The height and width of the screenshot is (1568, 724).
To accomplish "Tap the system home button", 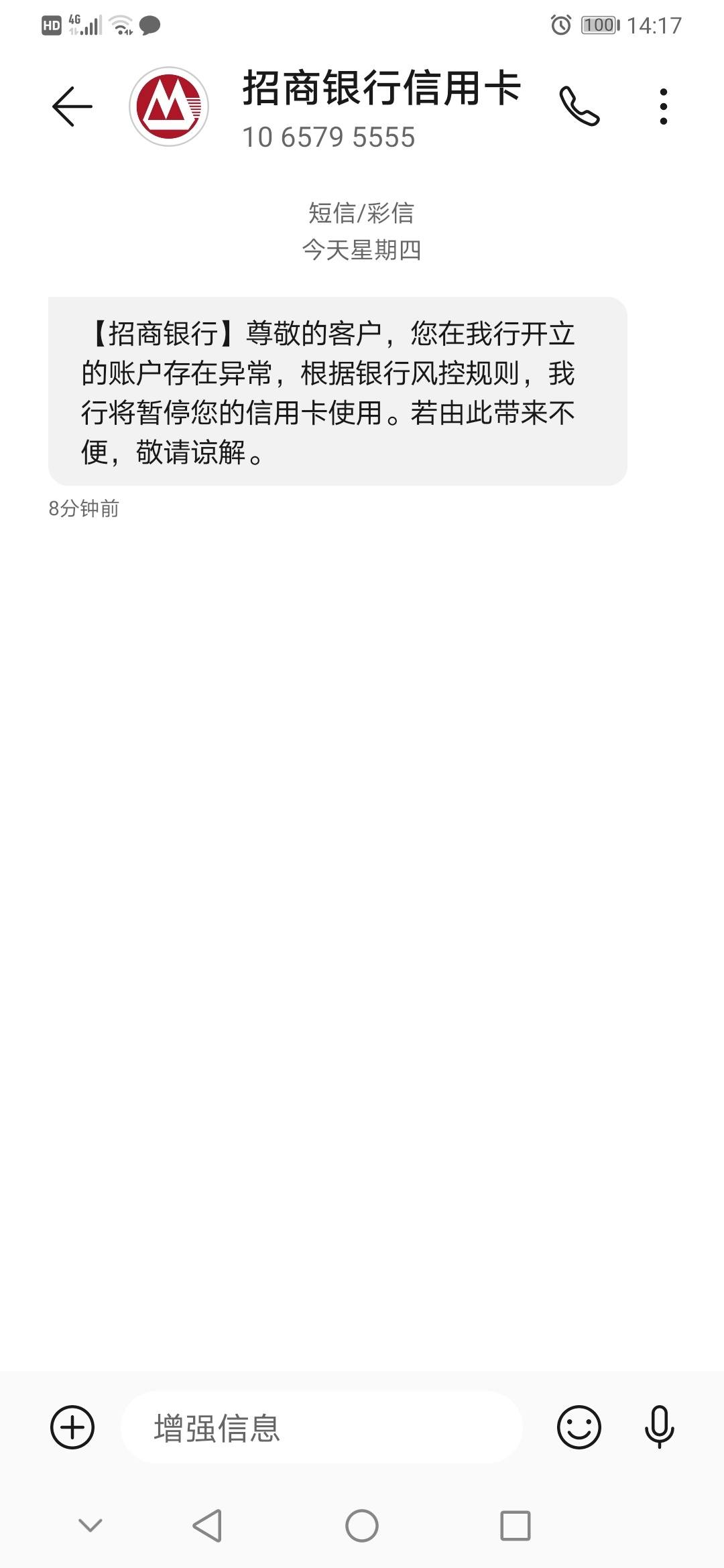I will click(x=362, y=1526).
